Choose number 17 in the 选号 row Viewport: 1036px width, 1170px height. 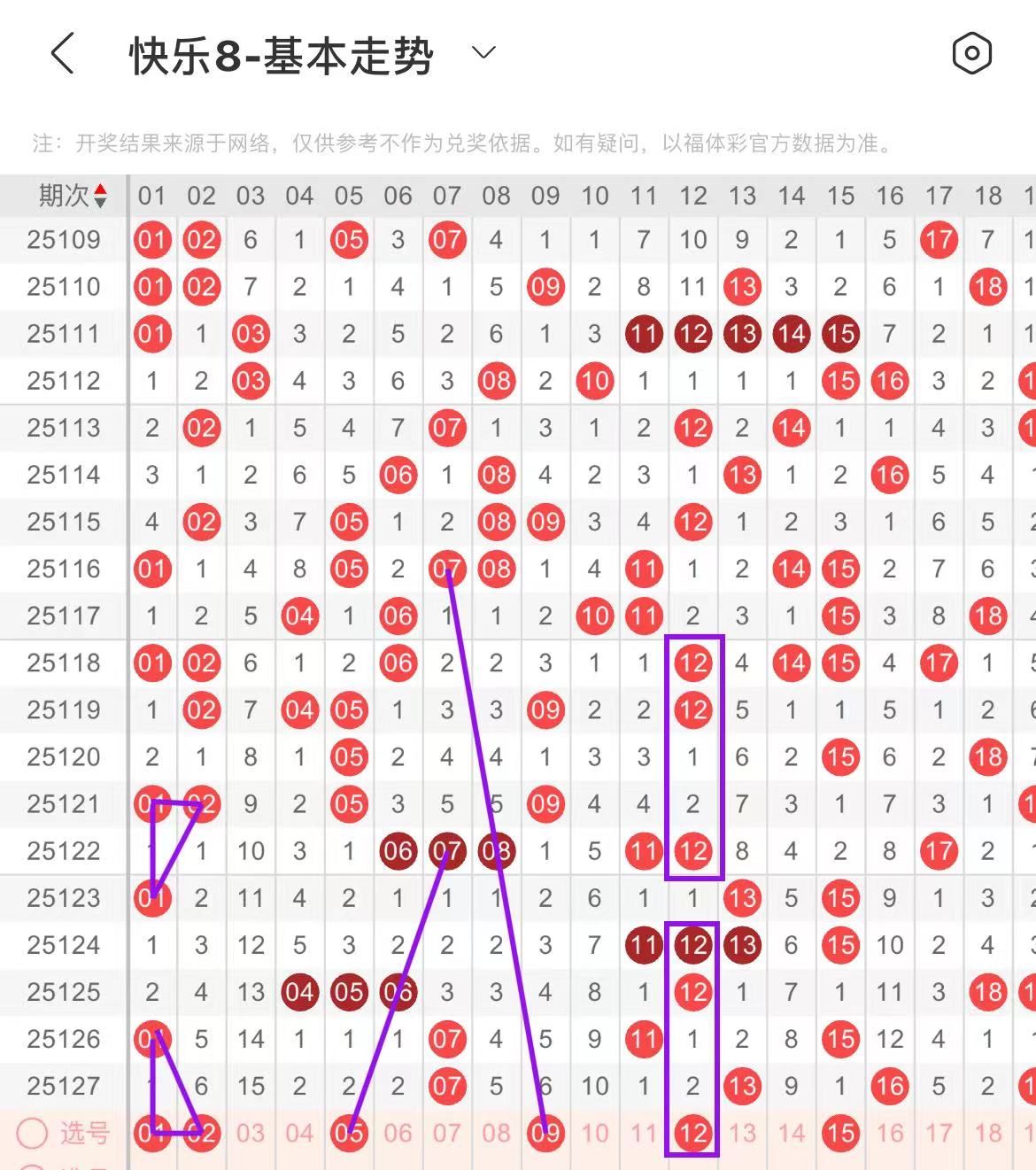(939, 1133)
